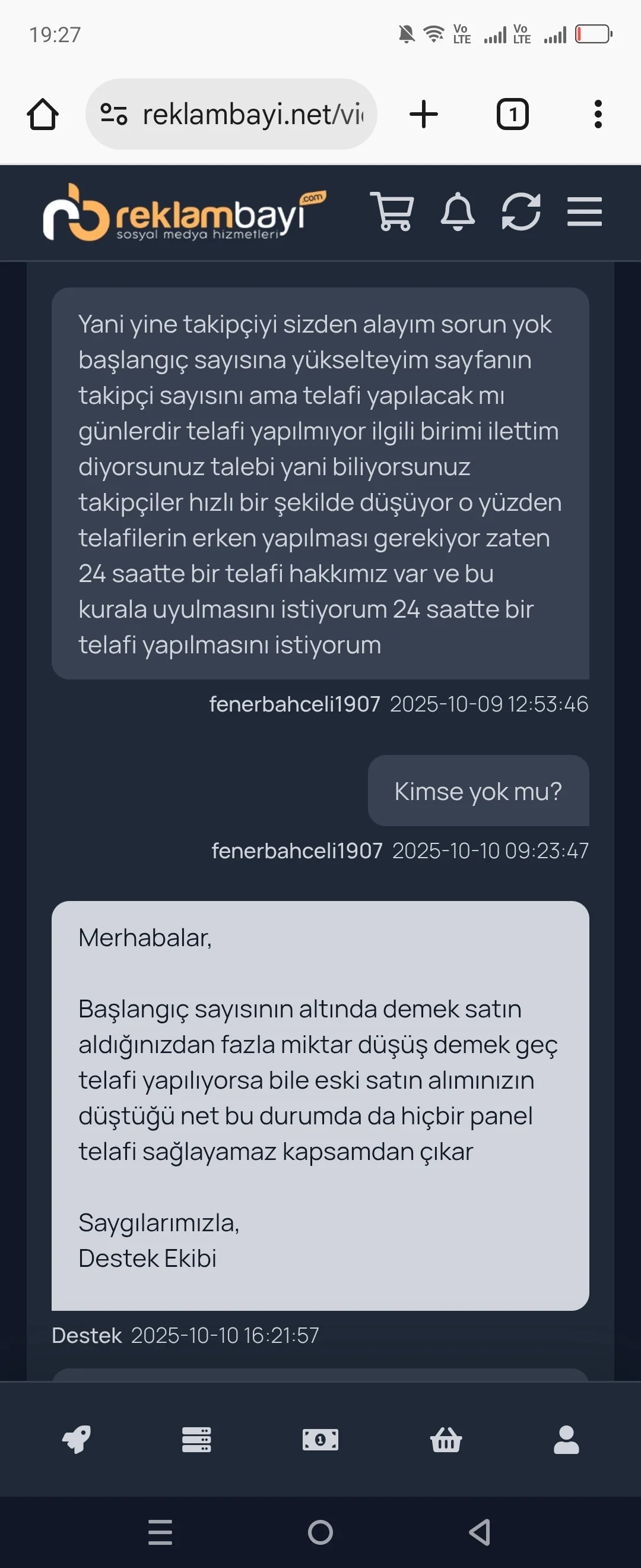
Task: Go back using system back button
Action: point(480,1532)
